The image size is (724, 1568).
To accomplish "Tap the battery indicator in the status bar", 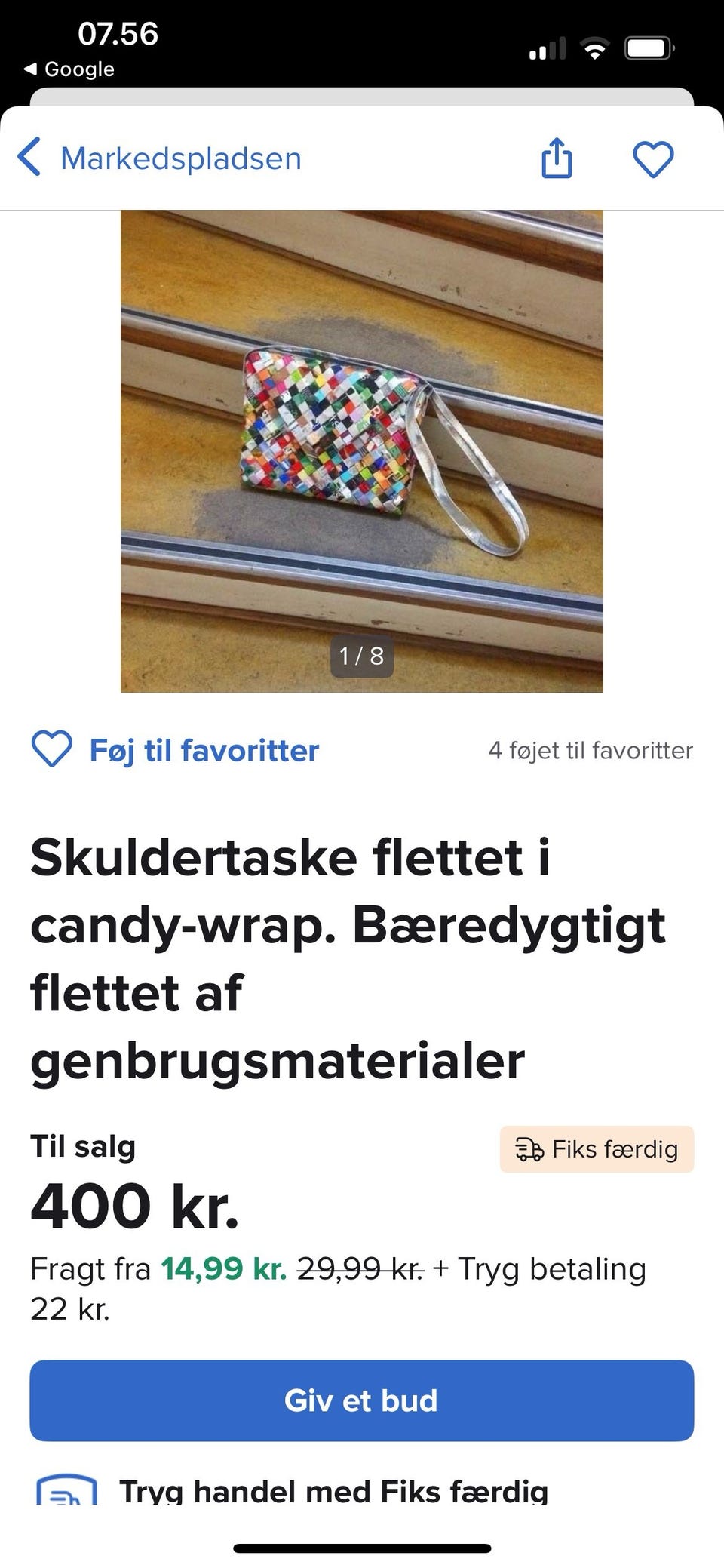I will pyautogui.click(x=647, y=48).
